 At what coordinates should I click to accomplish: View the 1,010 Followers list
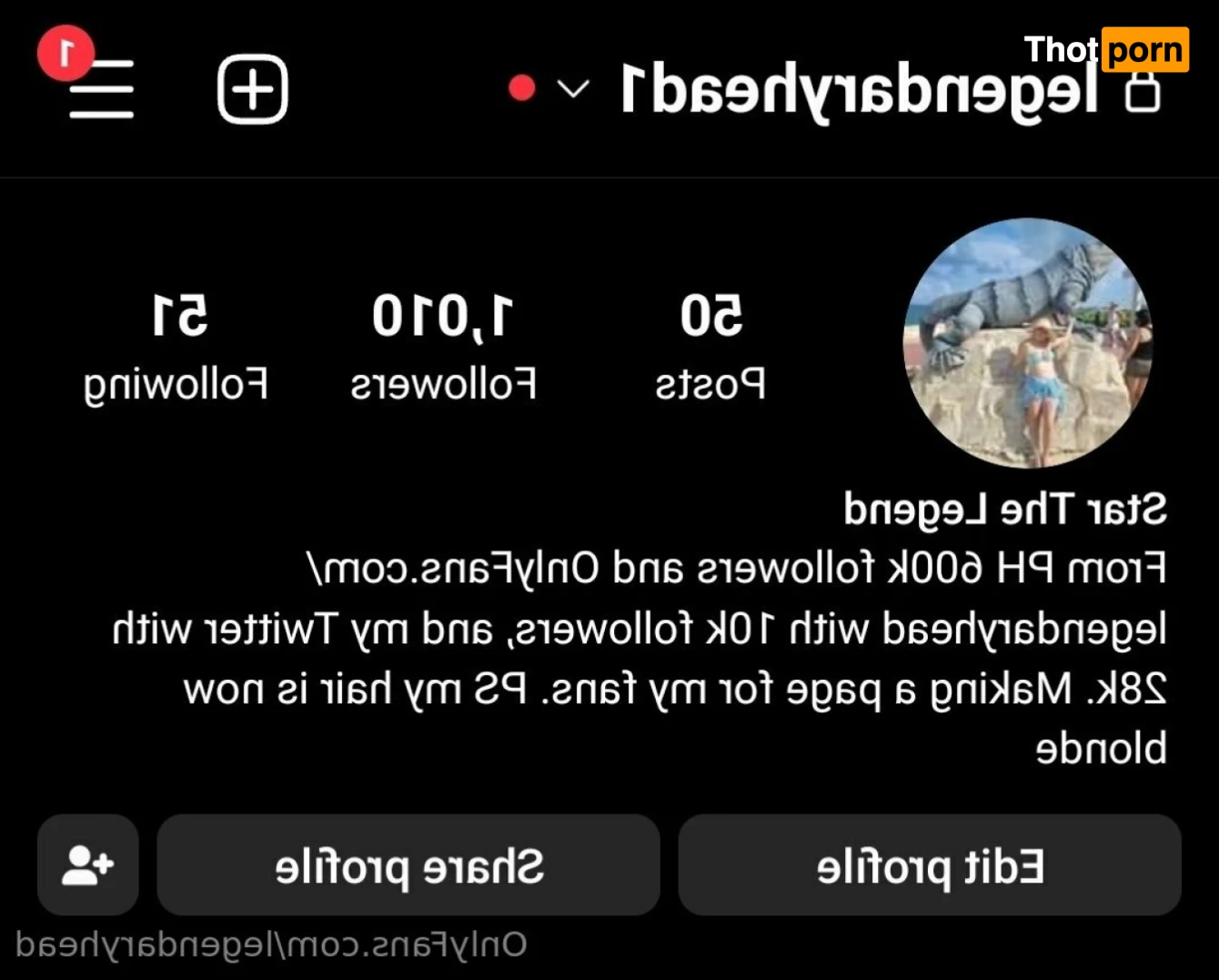[x=443, y=347]
